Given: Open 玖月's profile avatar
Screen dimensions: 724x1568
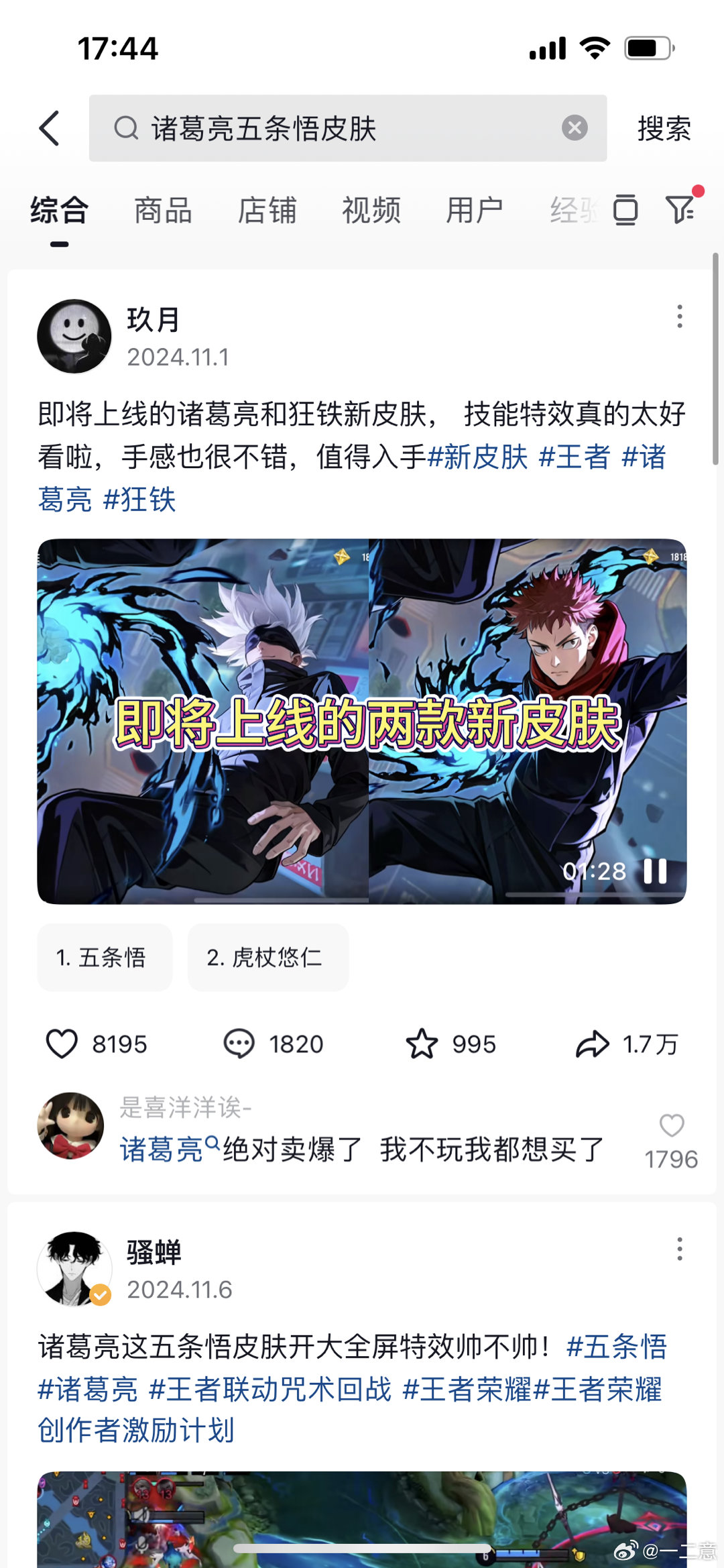Looking at the screenshot, I should tap(74, 336).
